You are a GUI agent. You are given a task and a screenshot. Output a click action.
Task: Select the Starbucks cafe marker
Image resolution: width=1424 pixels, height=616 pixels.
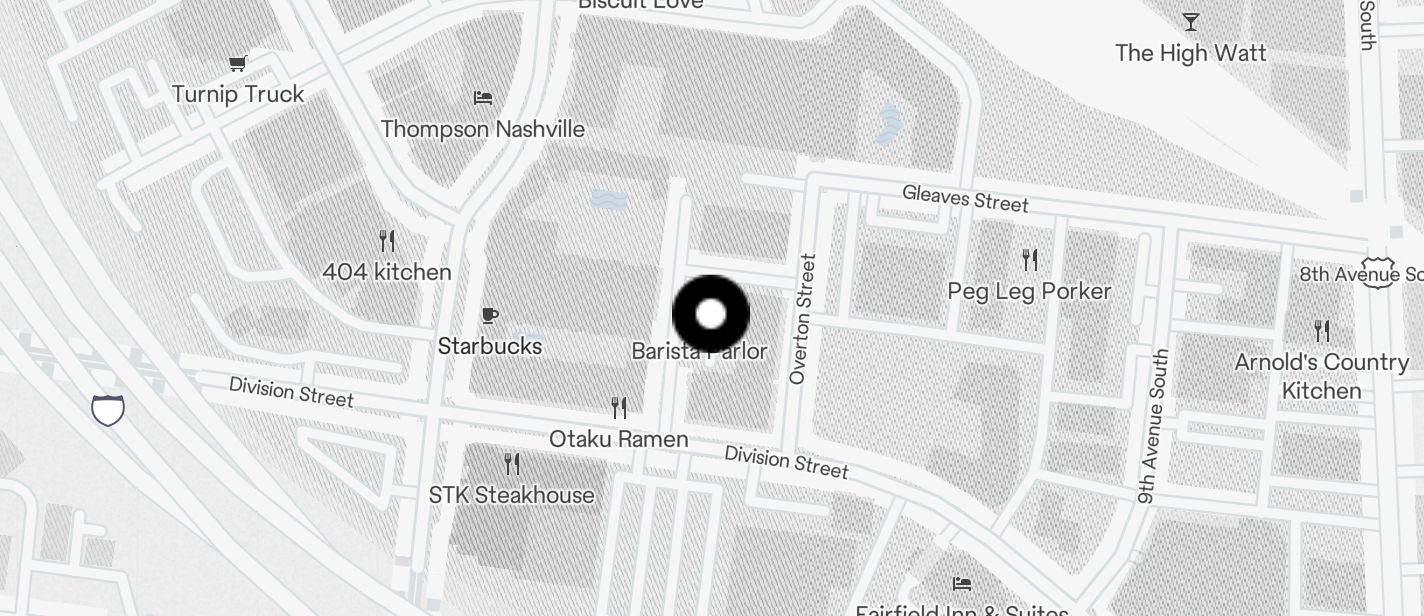point(489,316)
